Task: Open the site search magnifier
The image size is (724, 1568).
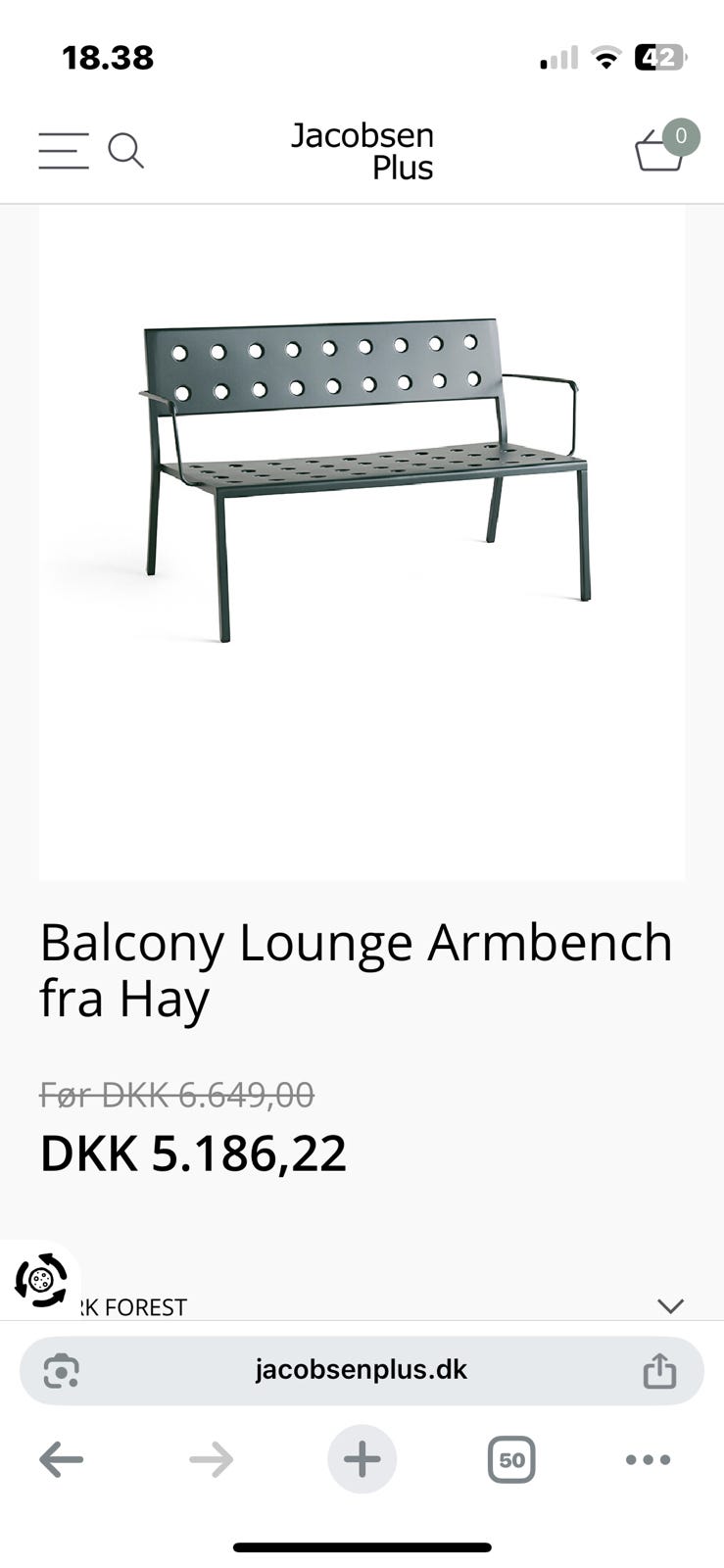Action: click(x=125, y=151)
